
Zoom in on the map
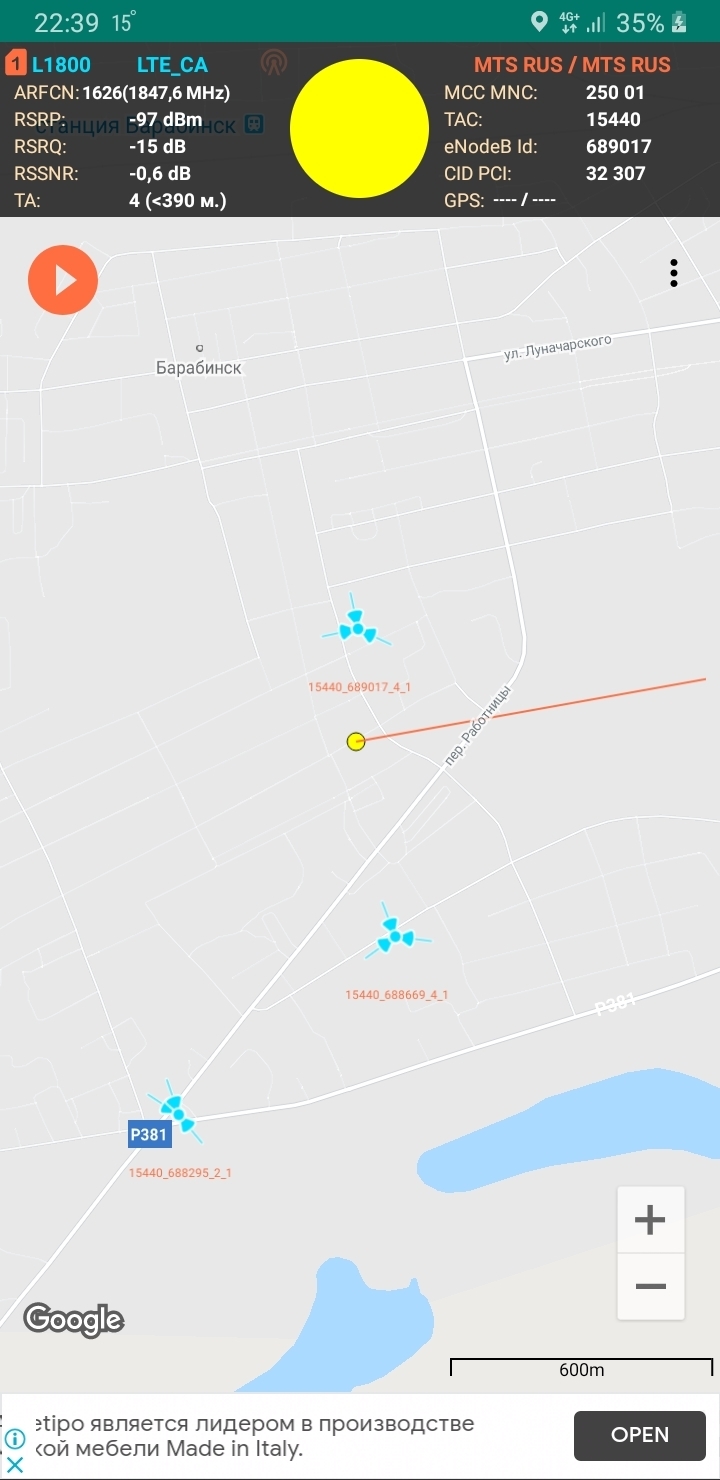(x=650, y=1220)
